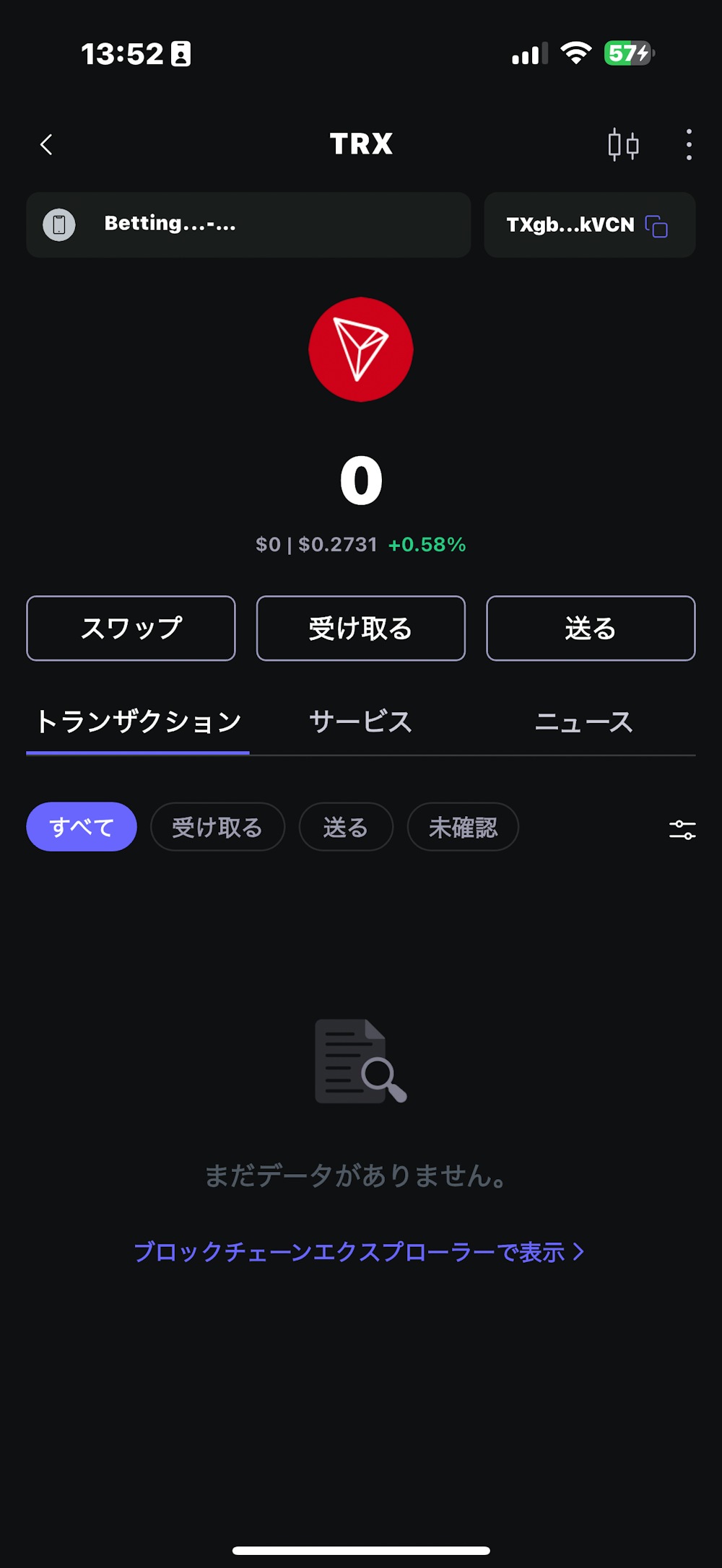
Task: Tap the スワップ button
Action: (131, 628)
